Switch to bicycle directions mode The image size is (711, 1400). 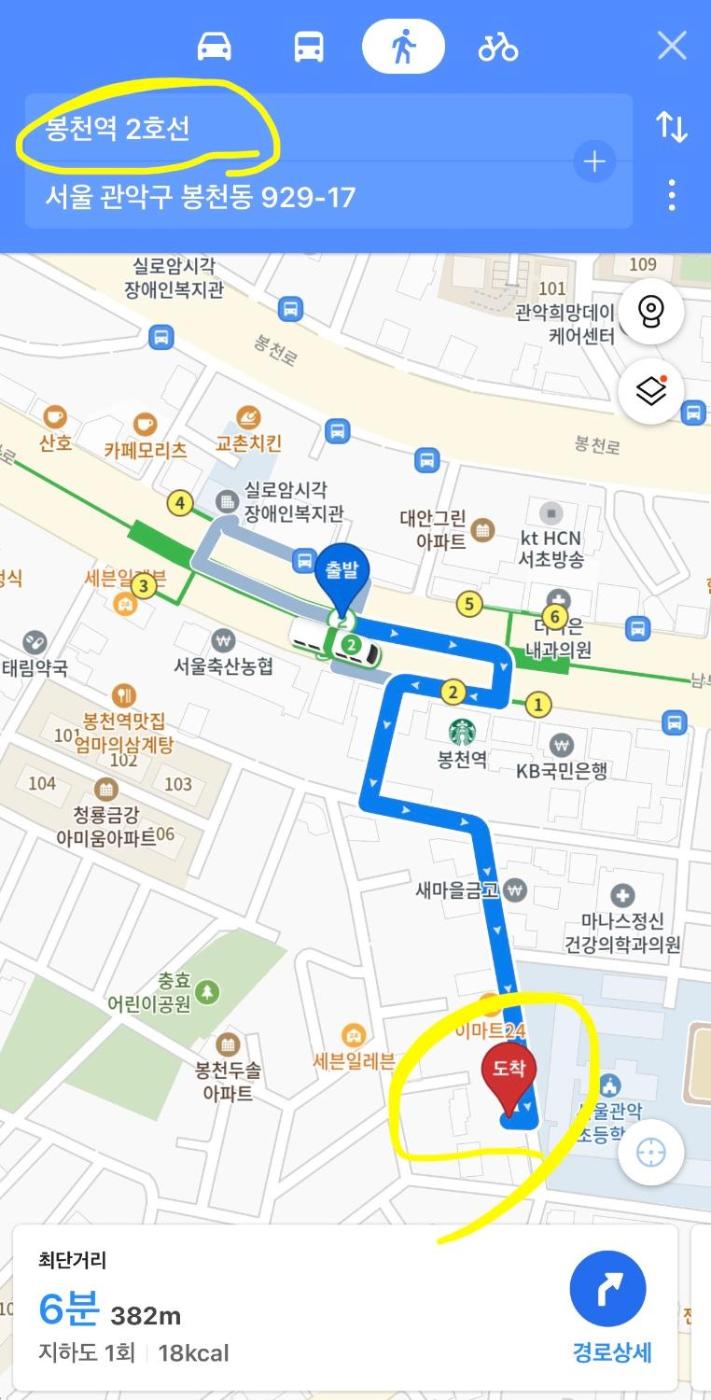(x=497, y=46)
